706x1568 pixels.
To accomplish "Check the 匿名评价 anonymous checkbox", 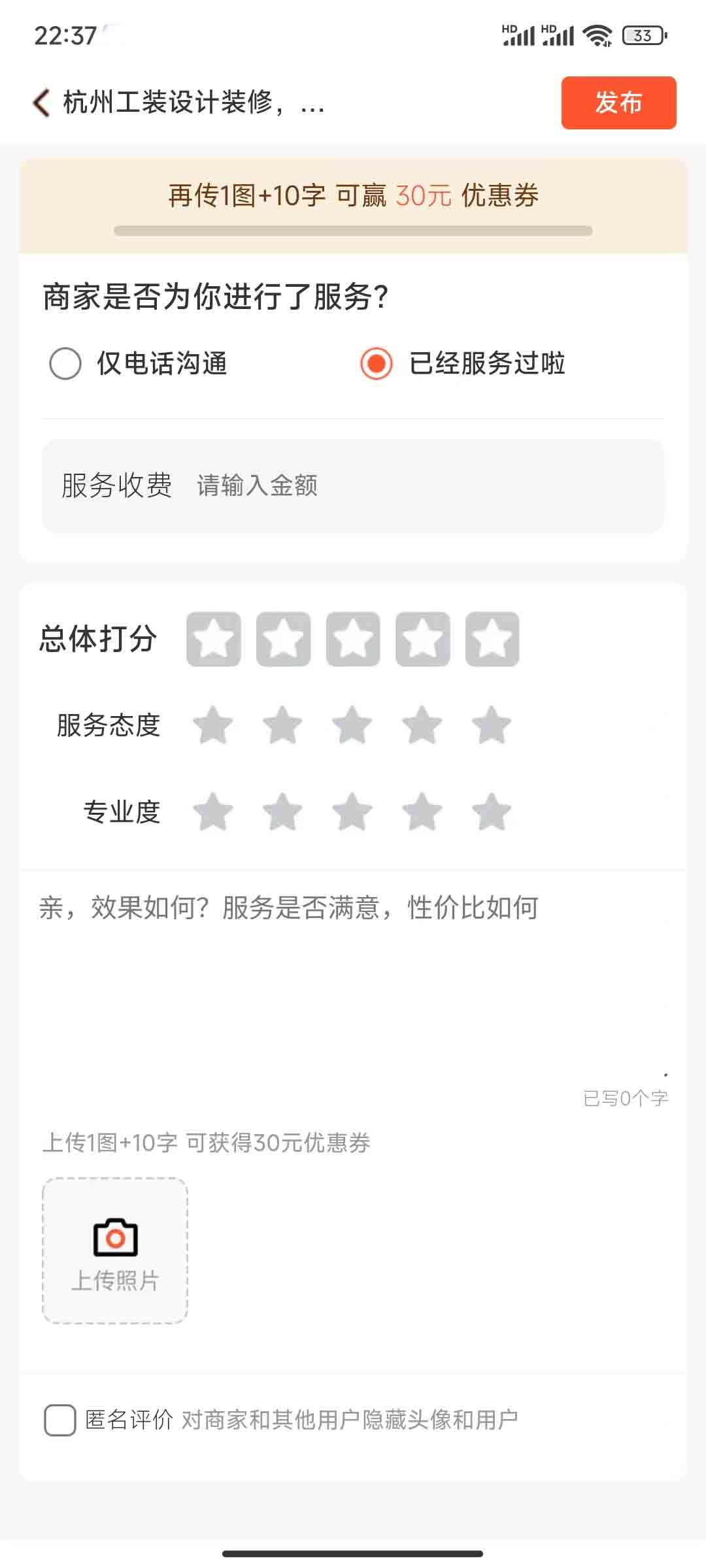I will pyautogui.click(x=60, y=1420).
